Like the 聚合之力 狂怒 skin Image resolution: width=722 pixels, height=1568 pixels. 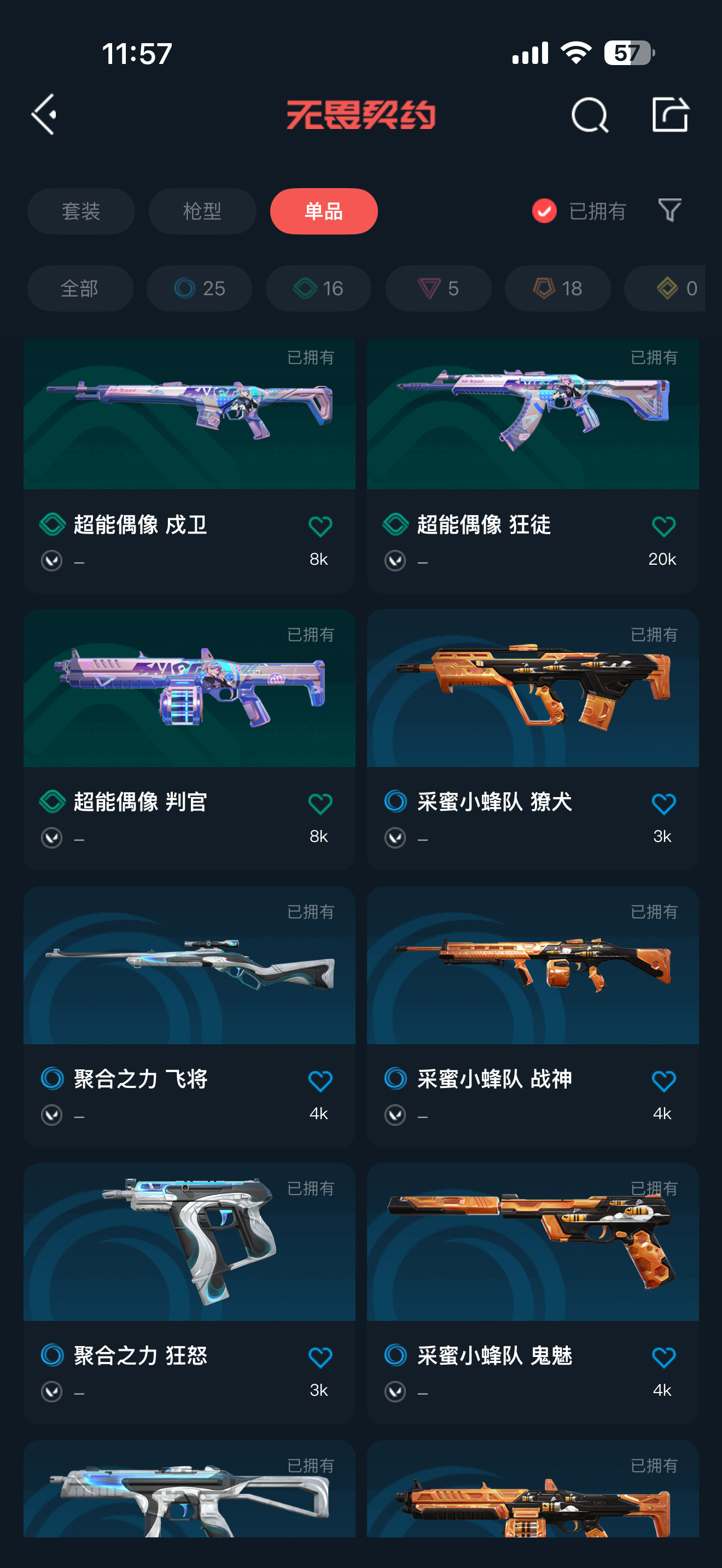pyautogui.click(x=320, y=1358)
